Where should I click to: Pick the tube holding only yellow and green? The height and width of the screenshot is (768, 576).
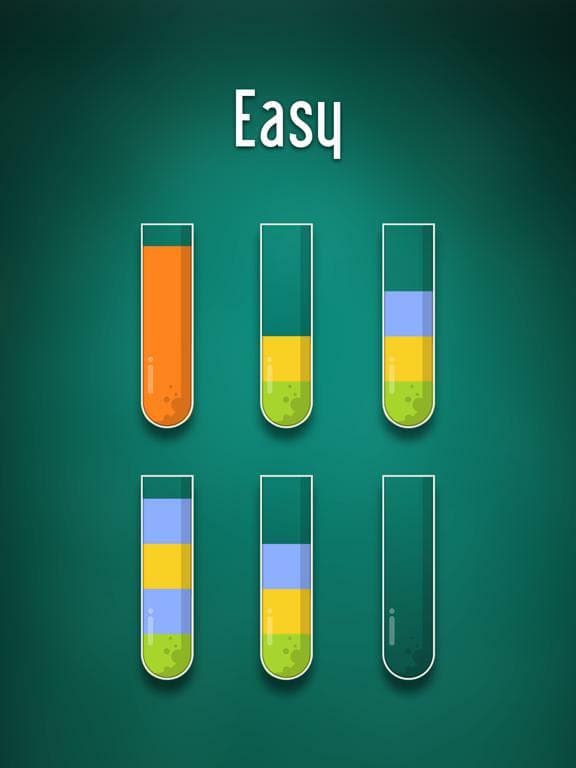(x=286, y=326)
